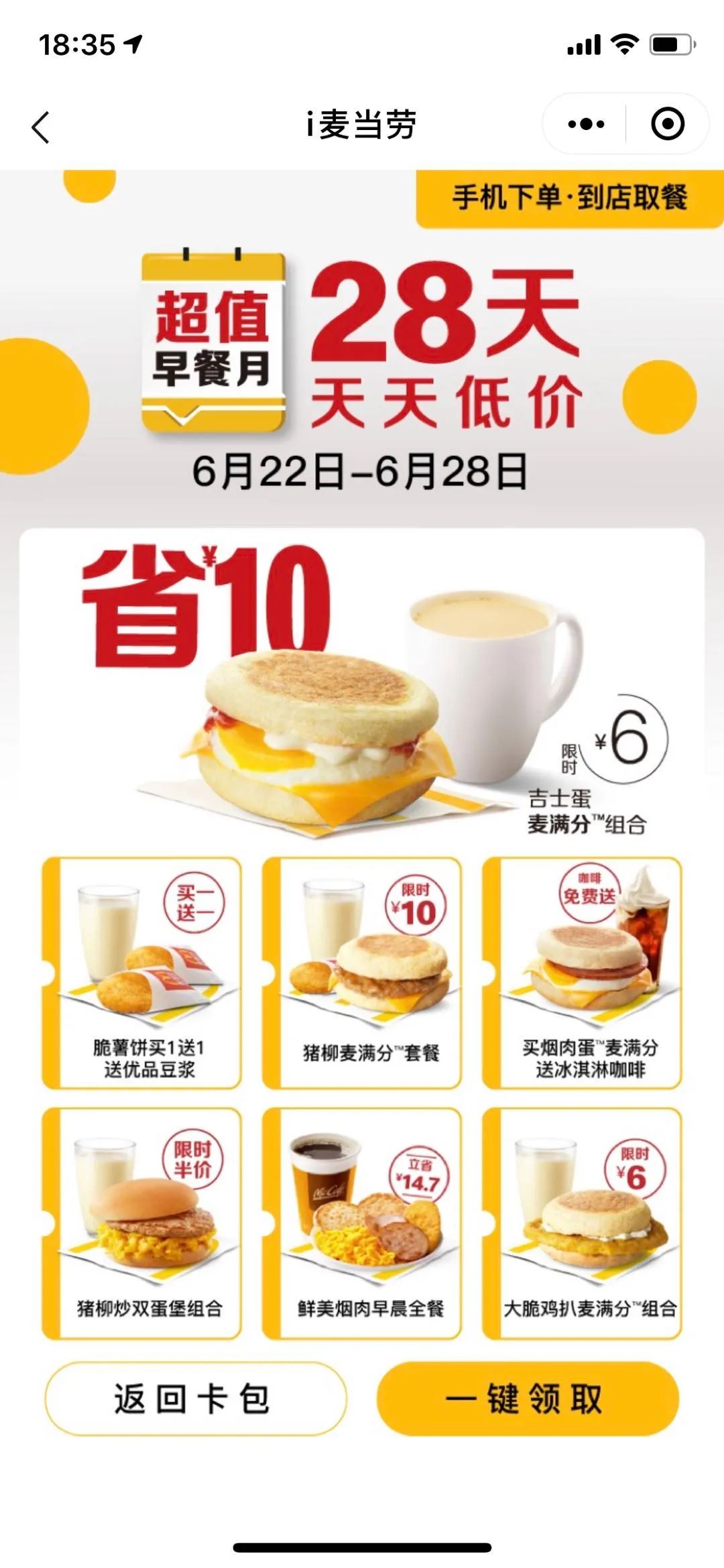
Task: Select the 大脆鸡扒麦满分组合 ¥6 coupon
Action: 582,1223
